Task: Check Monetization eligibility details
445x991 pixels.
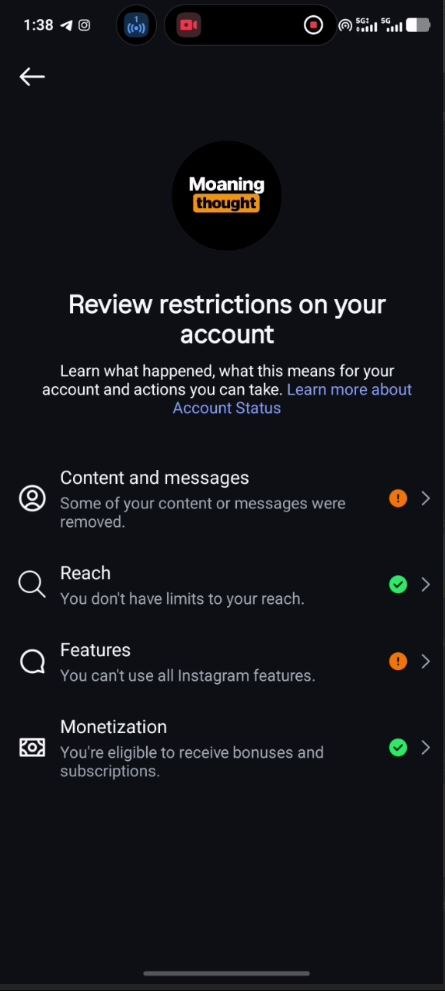Action: [x=222, y=748]
